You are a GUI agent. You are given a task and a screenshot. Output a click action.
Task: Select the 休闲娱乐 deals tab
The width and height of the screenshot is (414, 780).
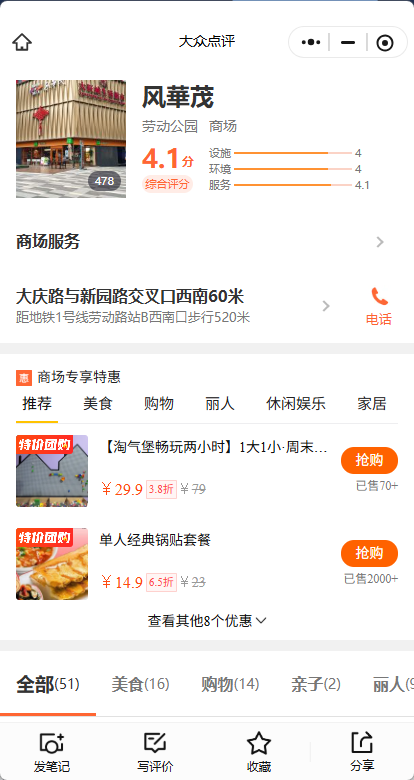coord(296,403)
